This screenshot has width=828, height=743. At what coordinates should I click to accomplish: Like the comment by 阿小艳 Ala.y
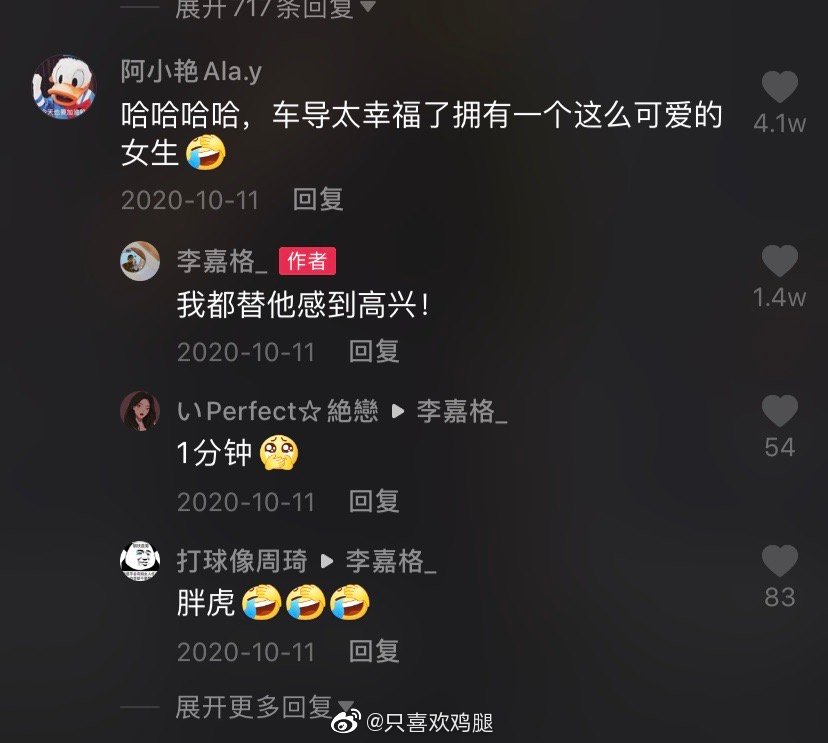780,89
